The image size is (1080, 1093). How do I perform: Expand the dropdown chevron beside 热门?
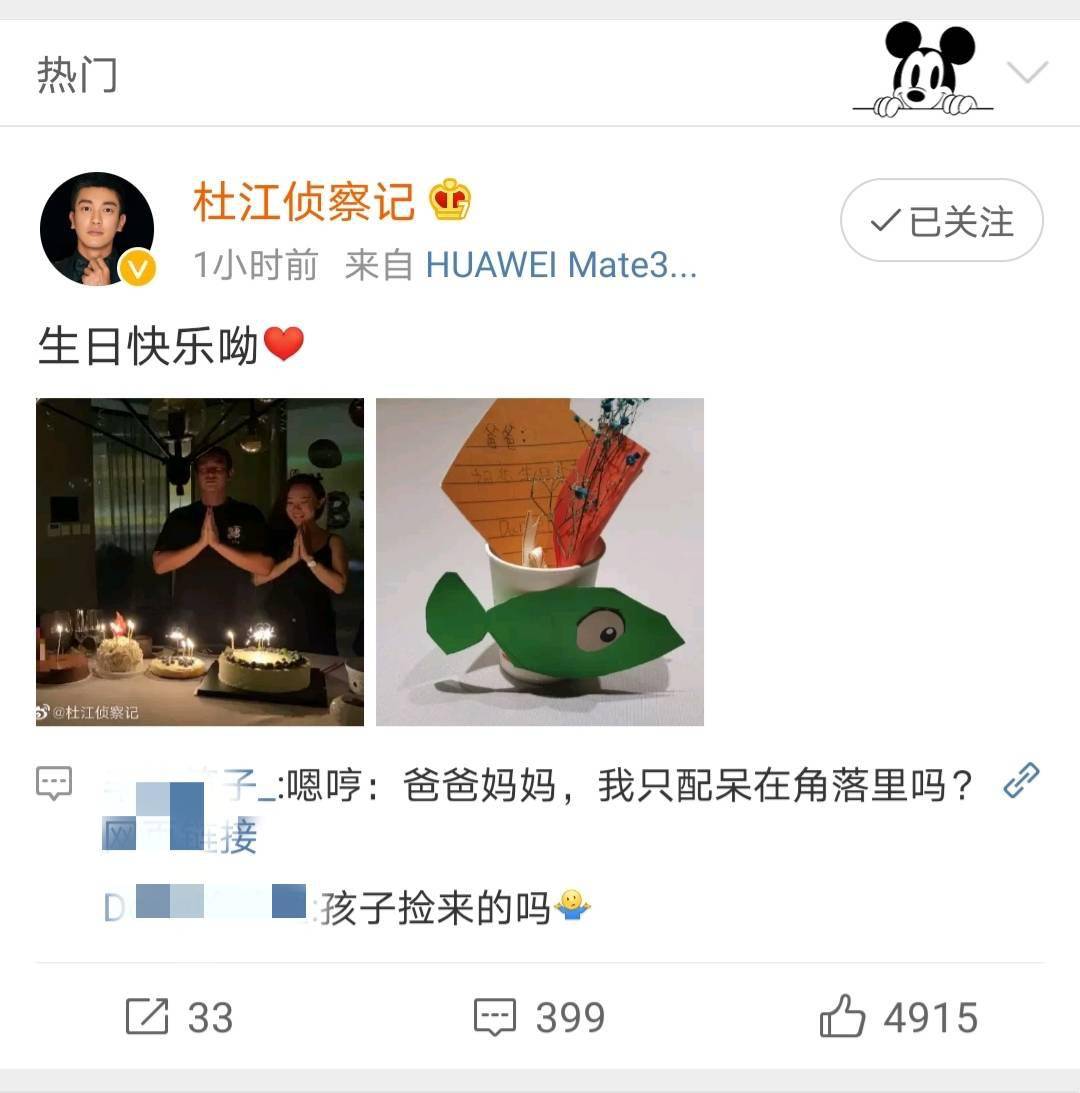(1027, 72)
